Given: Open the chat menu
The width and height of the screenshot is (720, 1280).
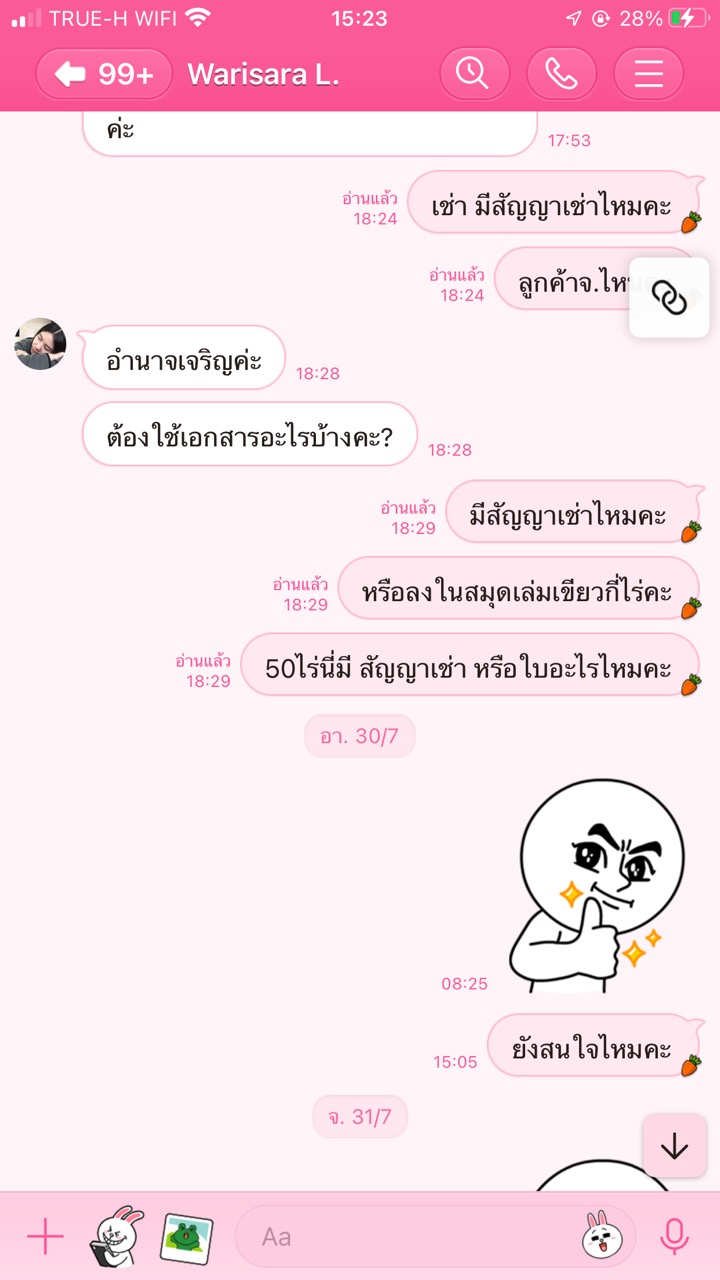Looking at the screenshot, I should click(648, 74).
